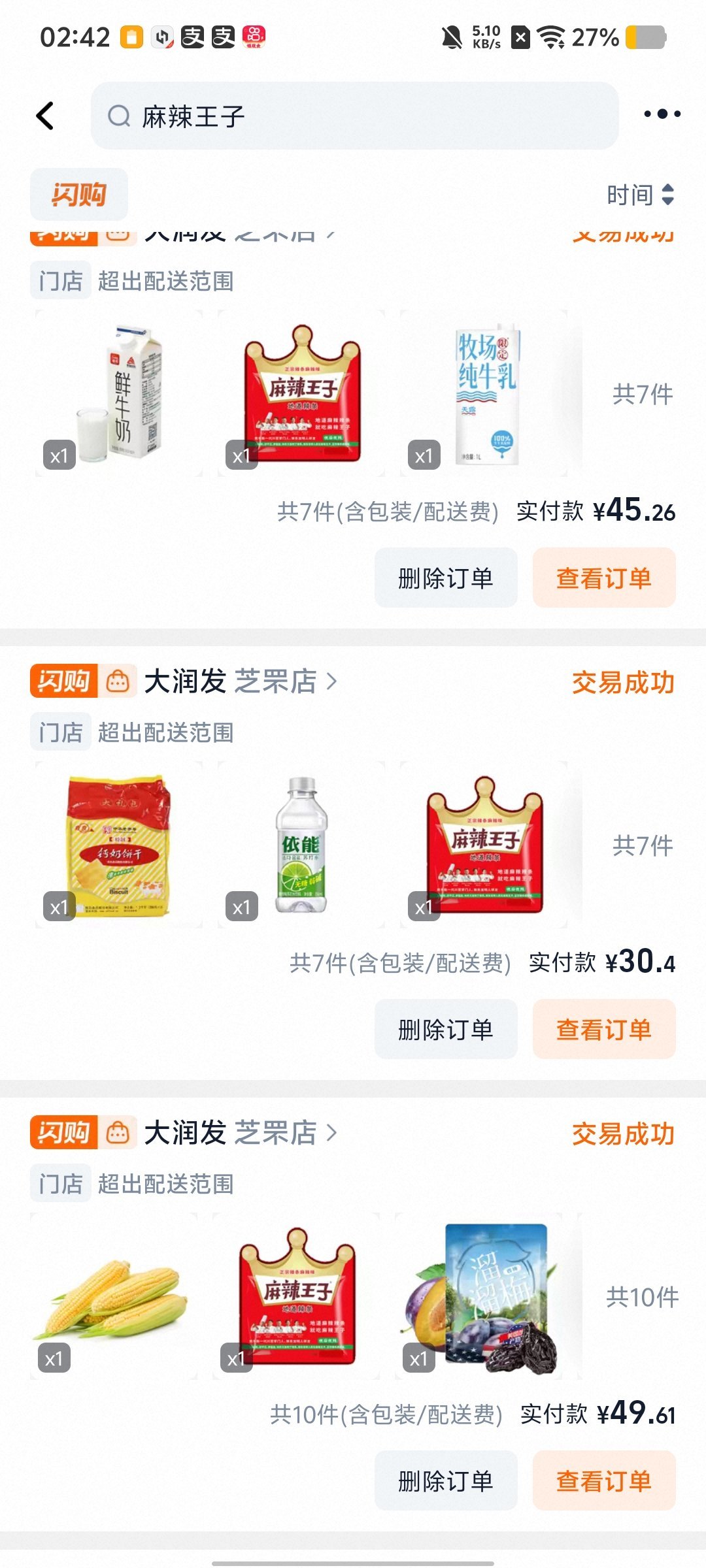Viewport: 706px width, 1568px height.
Task: Open the corn product thumbnail
Action: [x=114, y=1296]
